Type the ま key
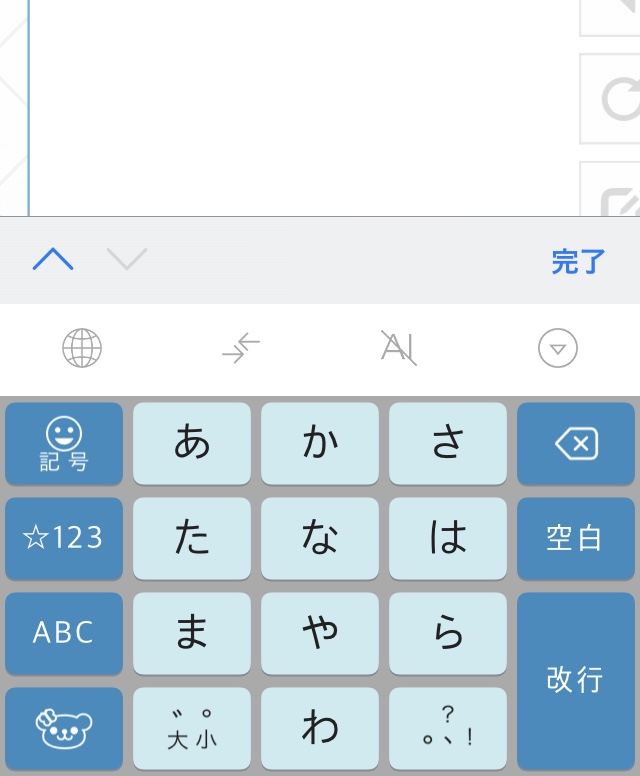Viewport: 640px width, 776px height. 192,632
